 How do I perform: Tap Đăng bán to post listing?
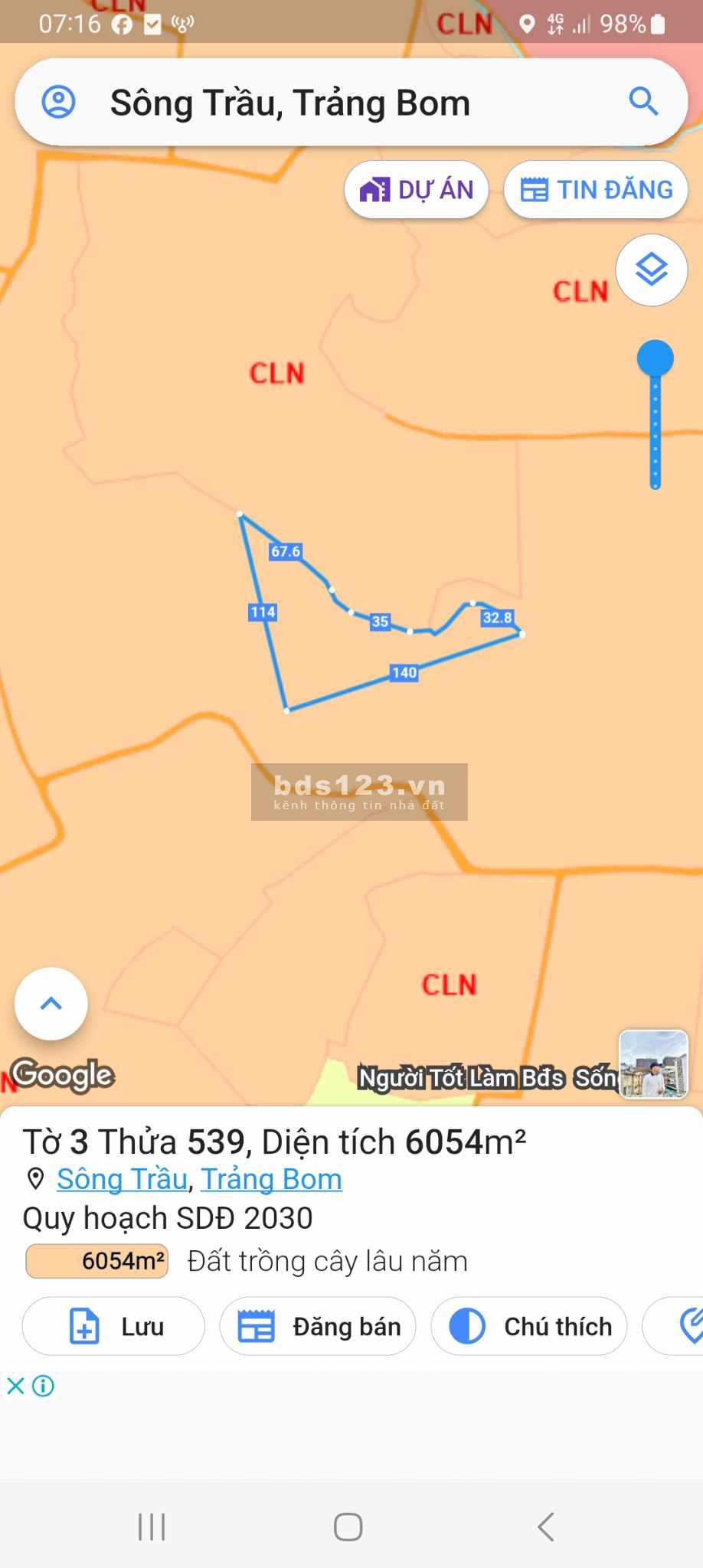[x=318, y=1326]
